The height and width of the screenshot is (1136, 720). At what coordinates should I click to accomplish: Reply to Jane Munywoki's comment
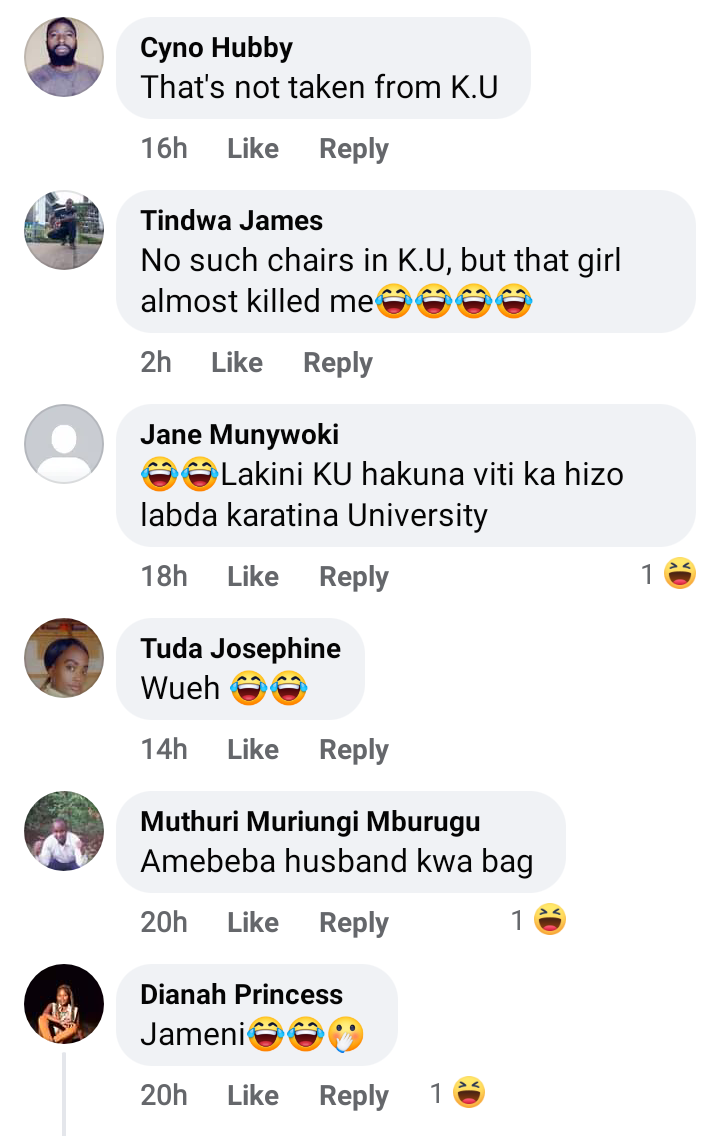pos(353,577)
